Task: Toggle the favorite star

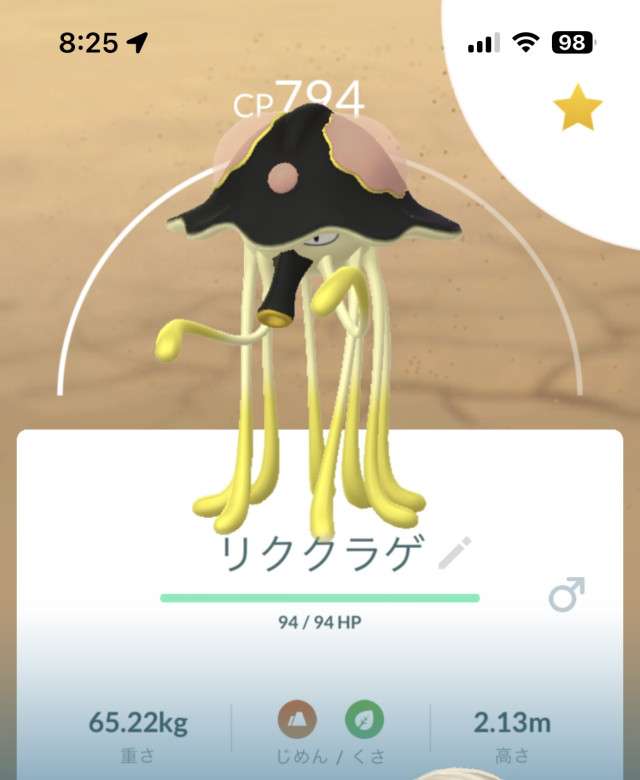Action: 577,111
